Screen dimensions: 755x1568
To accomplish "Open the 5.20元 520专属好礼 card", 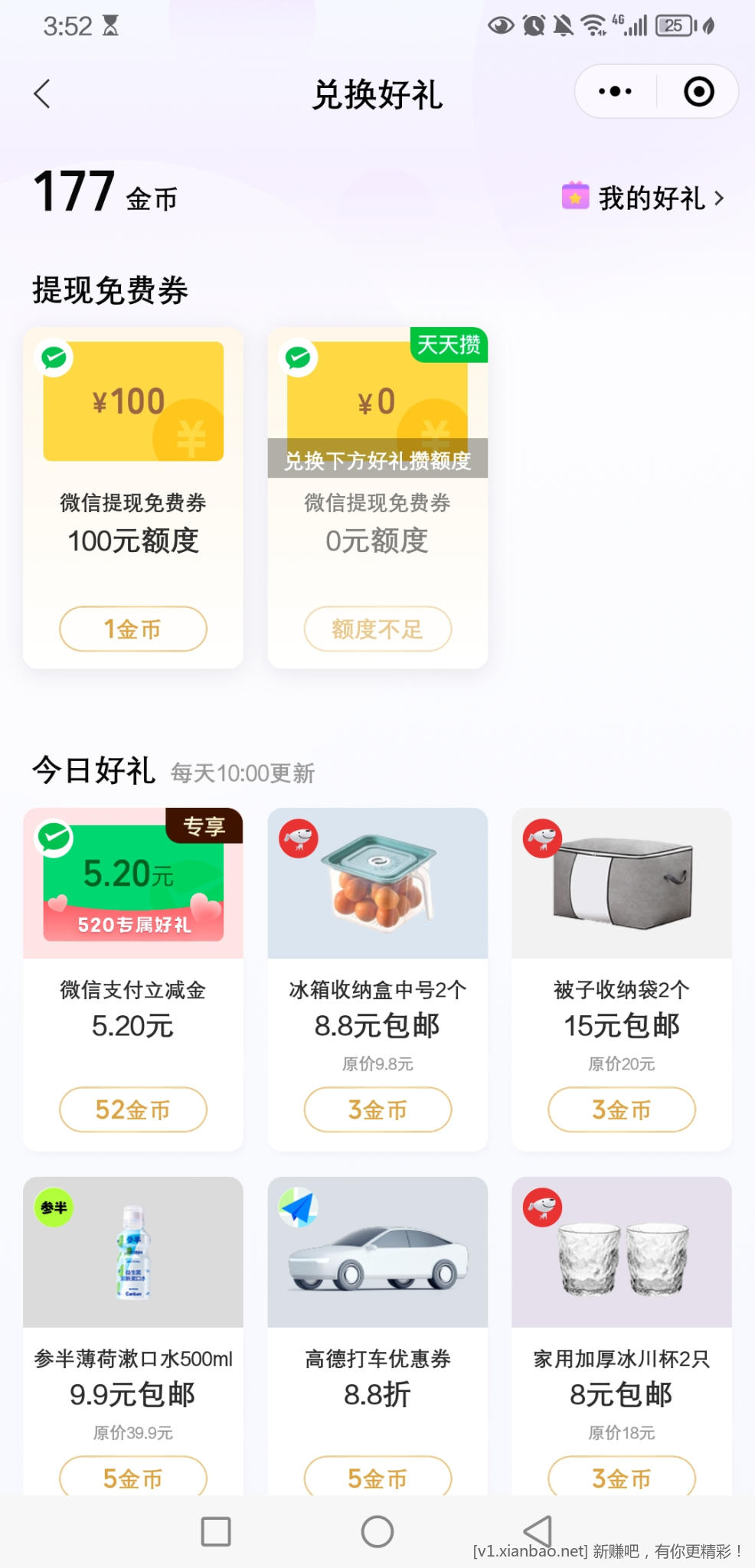I will (x=133, y=884).
